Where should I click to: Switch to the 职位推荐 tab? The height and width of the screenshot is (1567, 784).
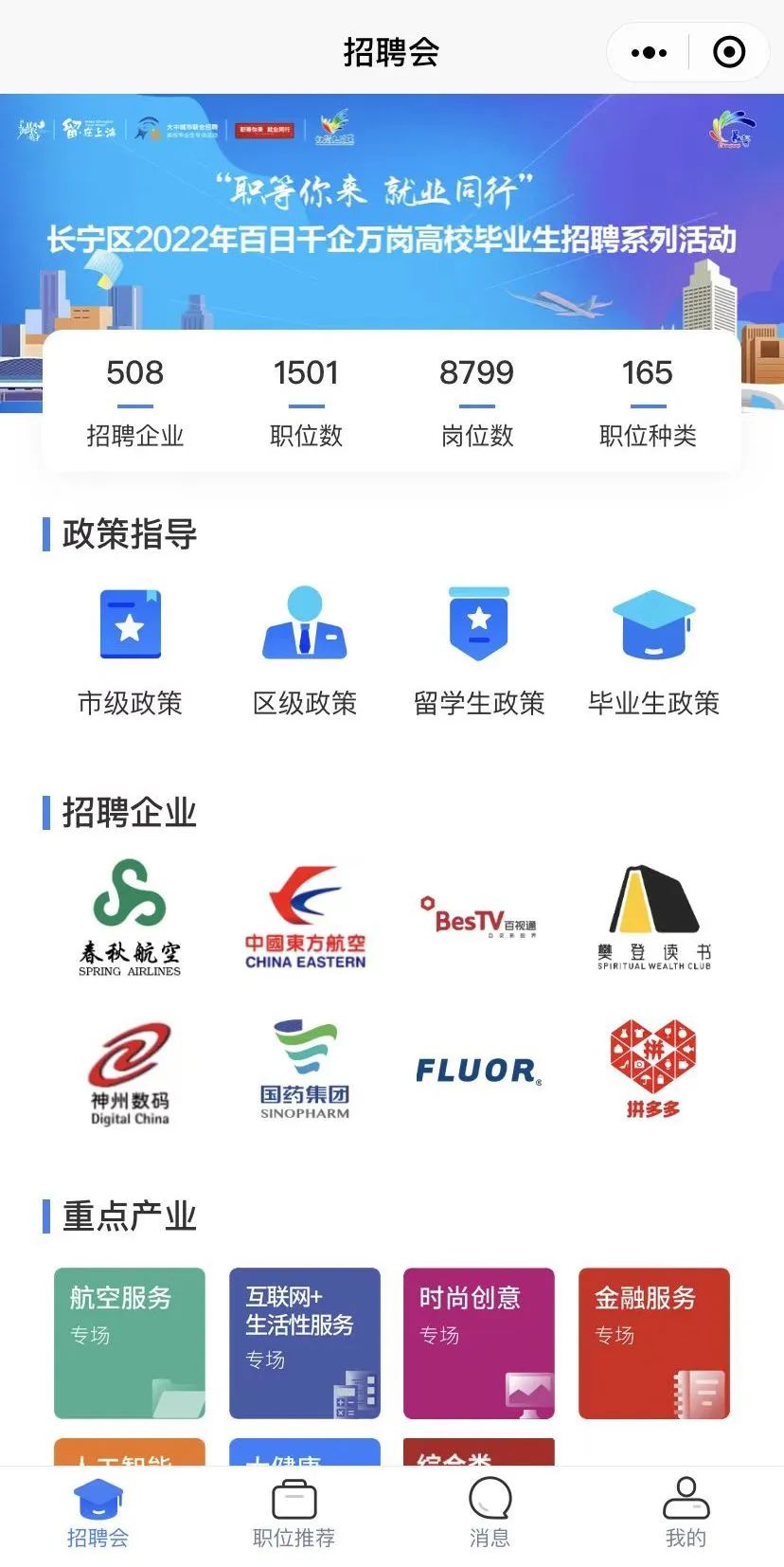[x=294, y=1515]
